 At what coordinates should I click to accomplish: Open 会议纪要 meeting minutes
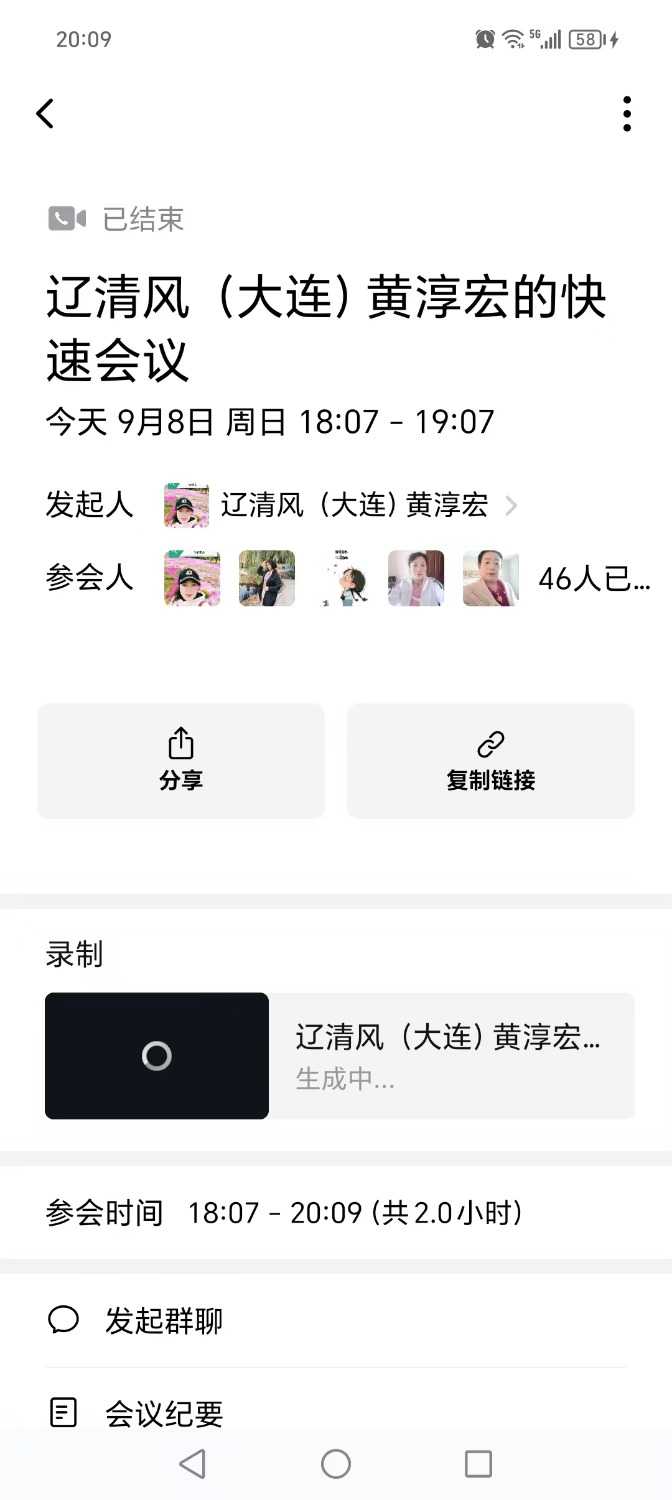tap(164, 1414)
